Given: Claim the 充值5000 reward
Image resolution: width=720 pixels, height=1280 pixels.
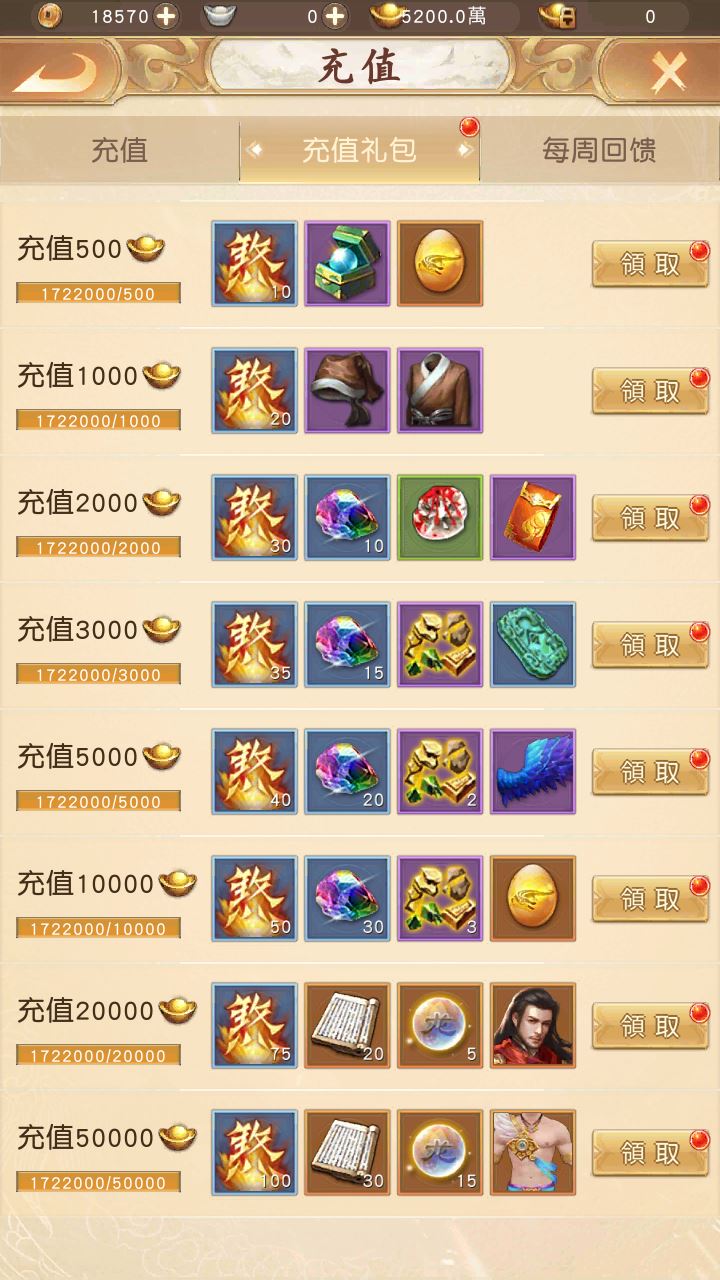Looking at the screenshot, I should (x=650, y=772).
